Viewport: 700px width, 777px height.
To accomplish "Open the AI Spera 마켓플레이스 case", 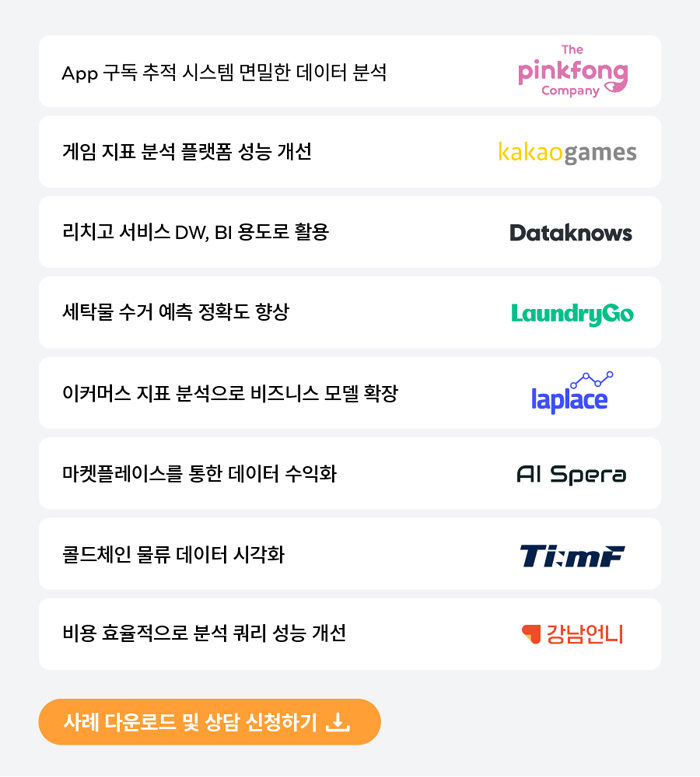I will (349, 473).
